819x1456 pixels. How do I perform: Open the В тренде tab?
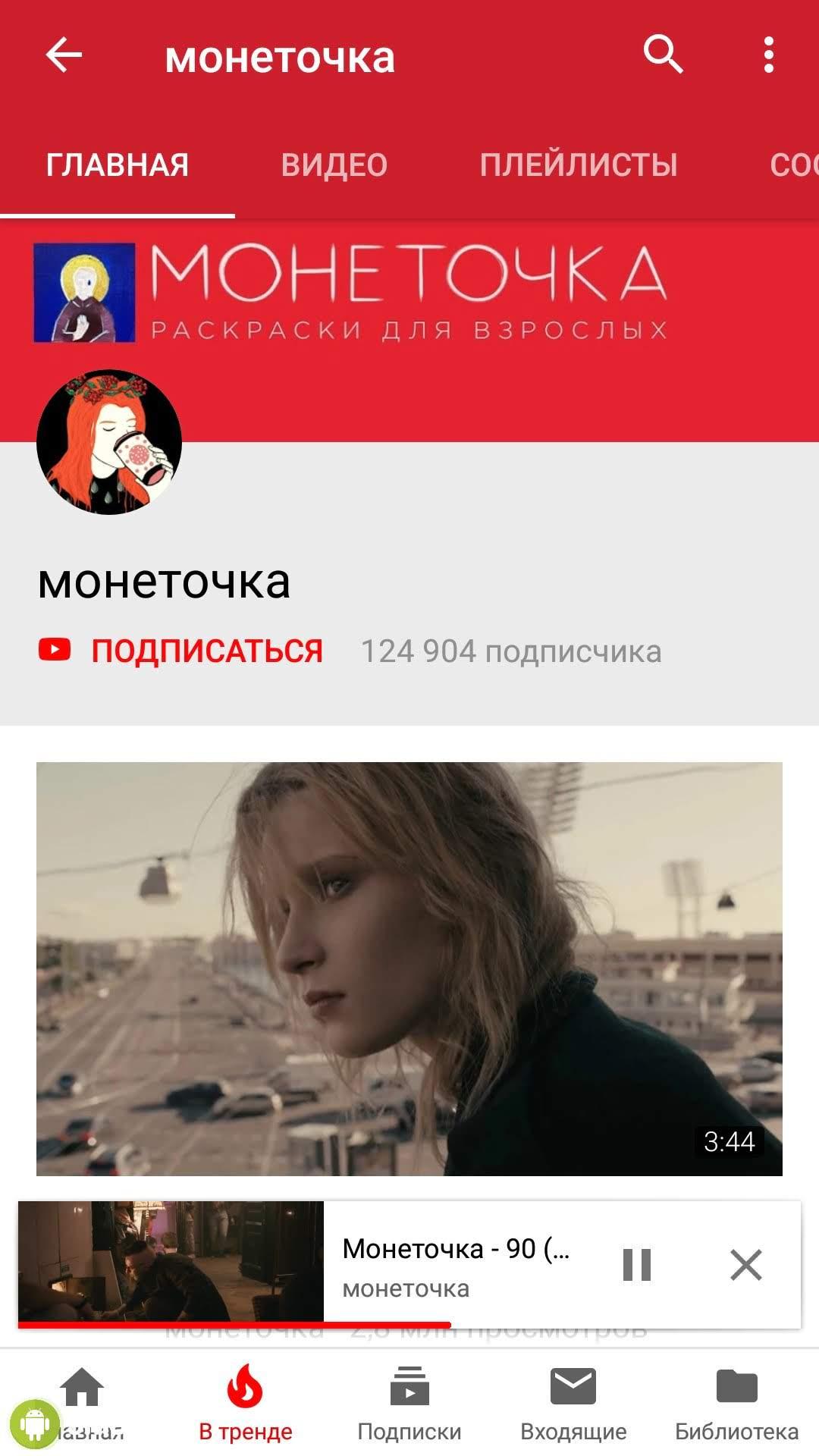coord(246,1403)
